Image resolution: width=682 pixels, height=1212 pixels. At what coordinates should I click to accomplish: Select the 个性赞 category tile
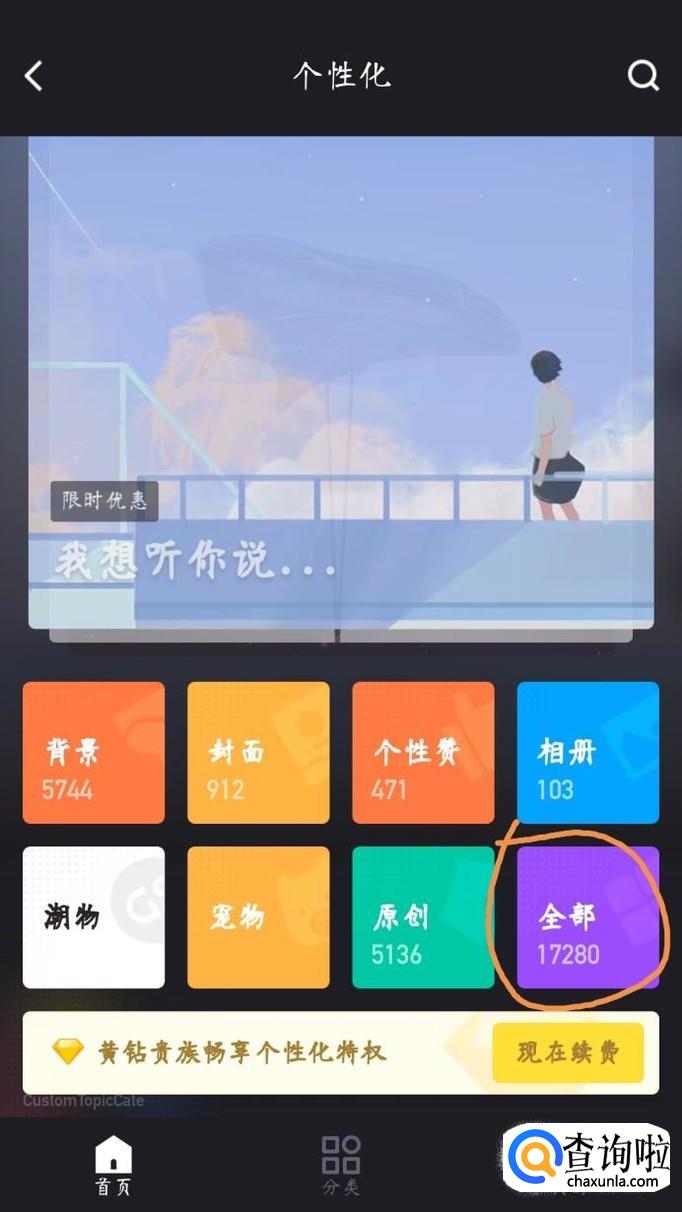pos(423,753)
